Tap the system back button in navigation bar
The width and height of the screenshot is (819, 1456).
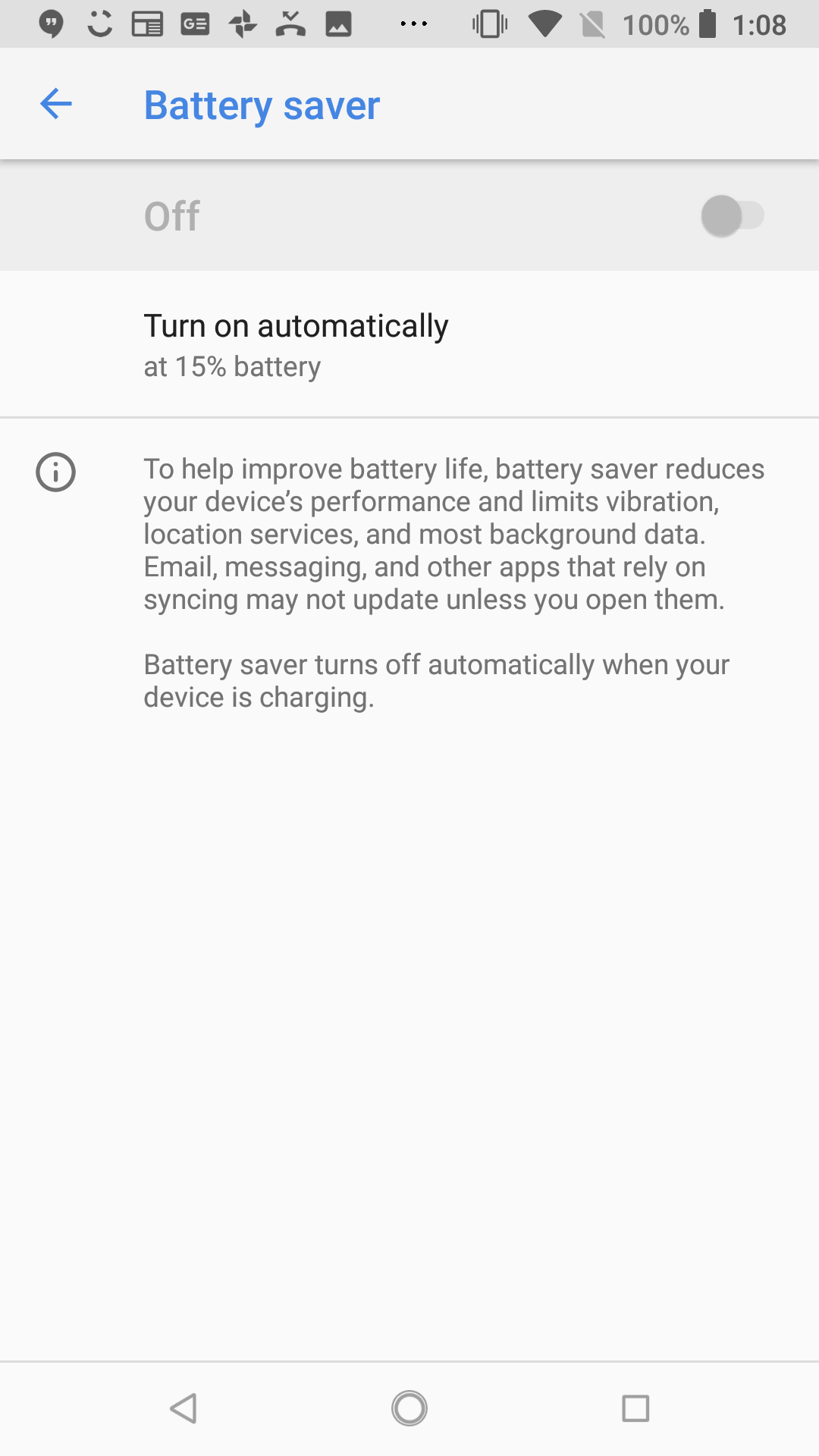coord(184,1408)
